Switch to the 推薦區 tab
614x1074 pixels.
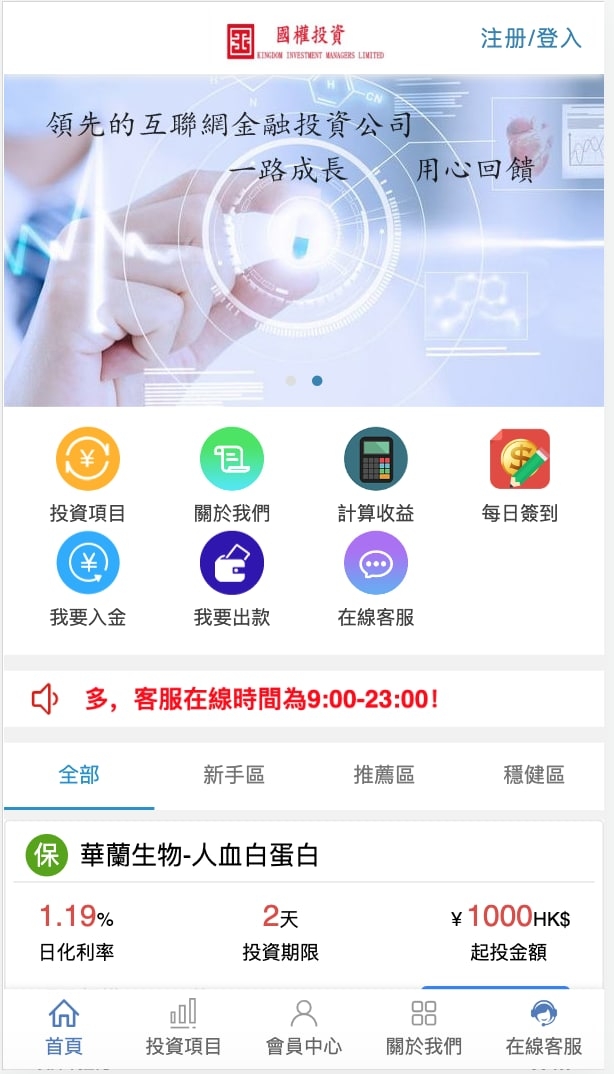click(x=384, y=775)
